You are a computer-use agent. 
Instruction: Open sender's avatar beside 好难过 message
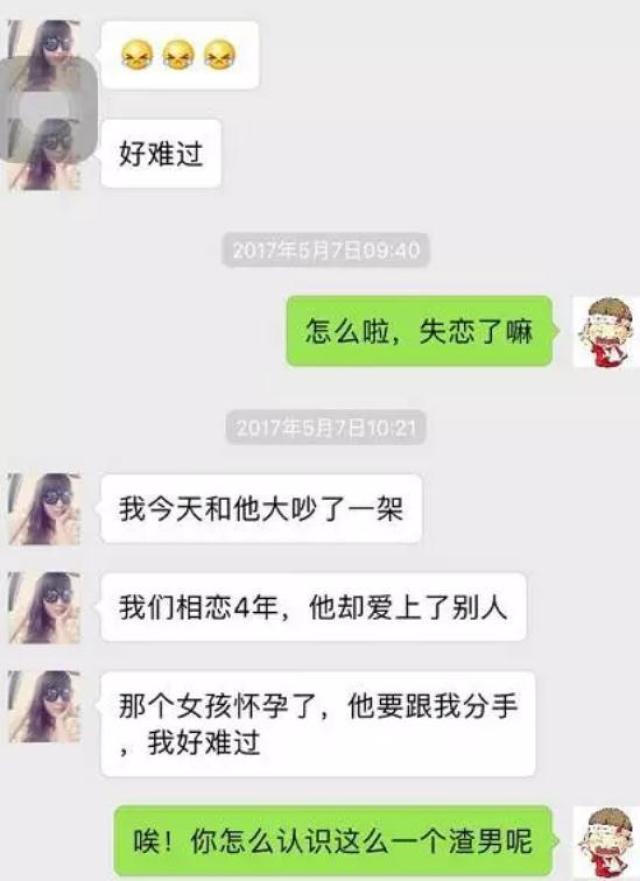coord(45,153)
